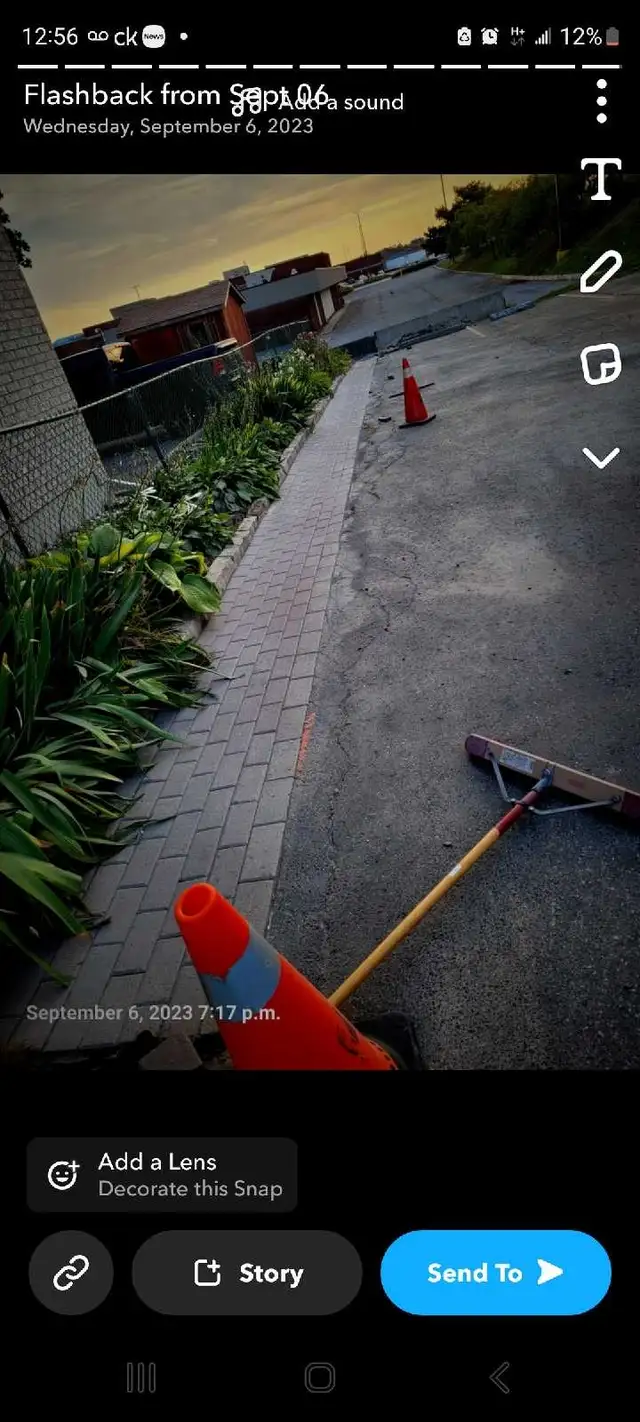Tap Add a Lens to decorate Snap
Screen dimensions: 640x1422
[162, 1175]
